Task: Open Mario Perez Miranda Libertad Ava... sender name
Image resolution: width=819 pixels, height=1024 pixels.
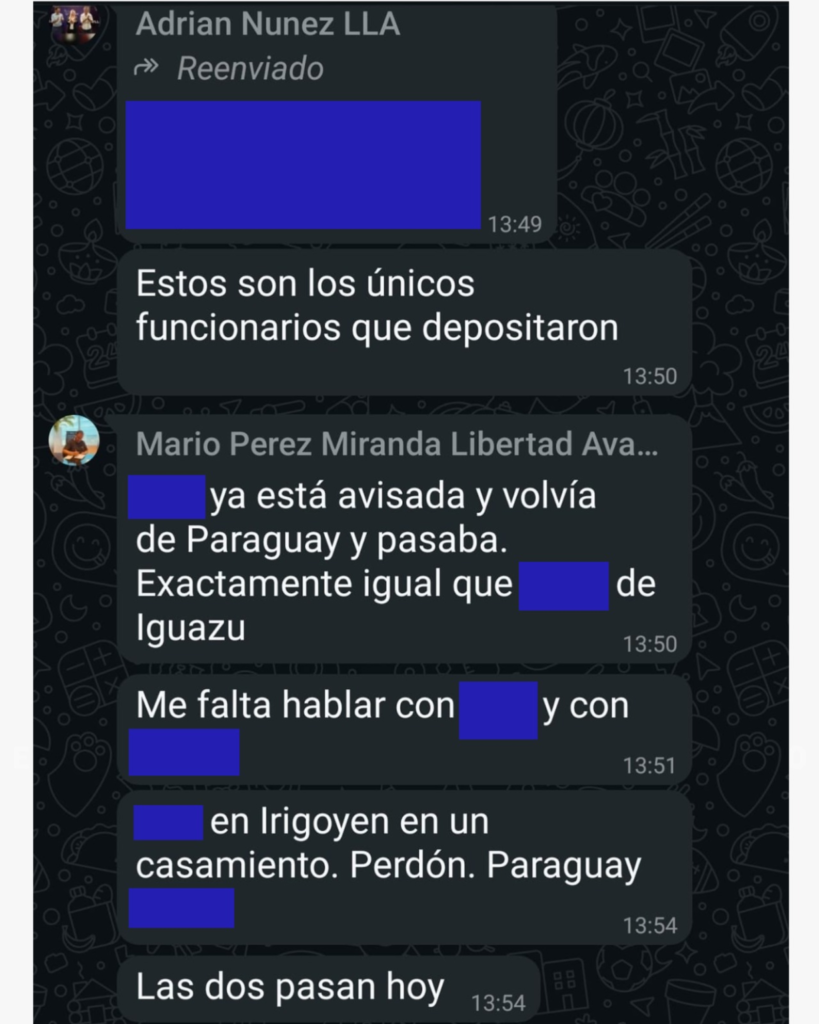Action: [397, 444]
